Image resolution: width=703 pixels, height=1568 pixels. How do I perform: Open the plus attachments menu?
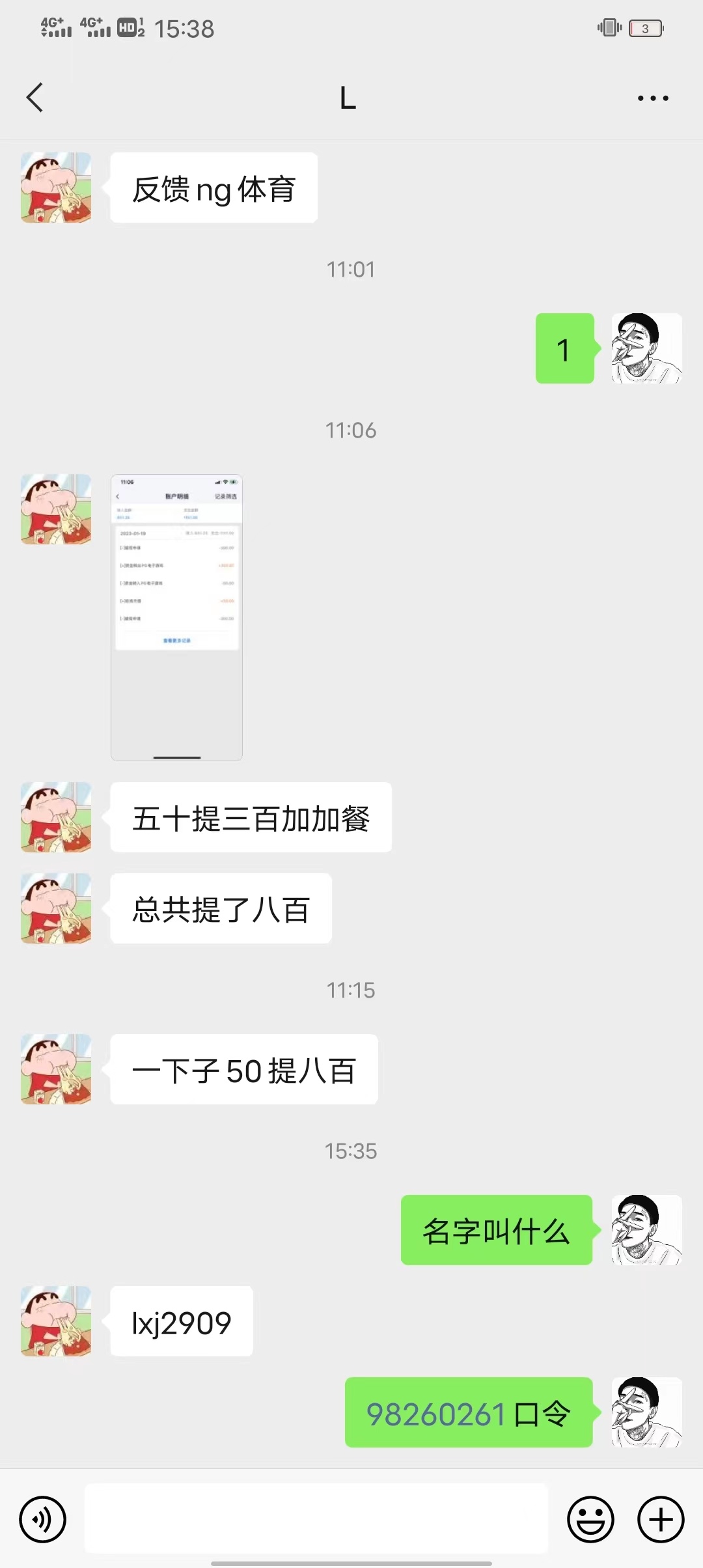pyautogui.click(x=661, y=1519)
